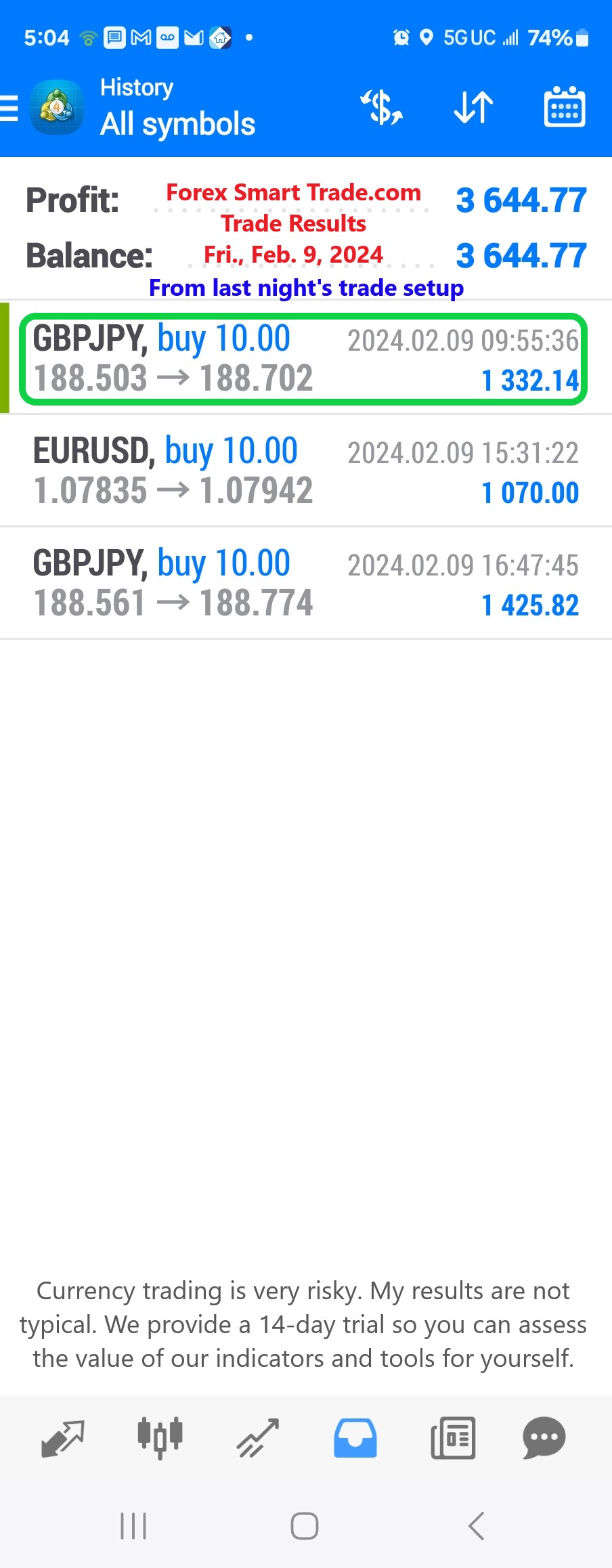Open the calendar date-range filter
The image size is (612, 1568).
coord(564,106)
